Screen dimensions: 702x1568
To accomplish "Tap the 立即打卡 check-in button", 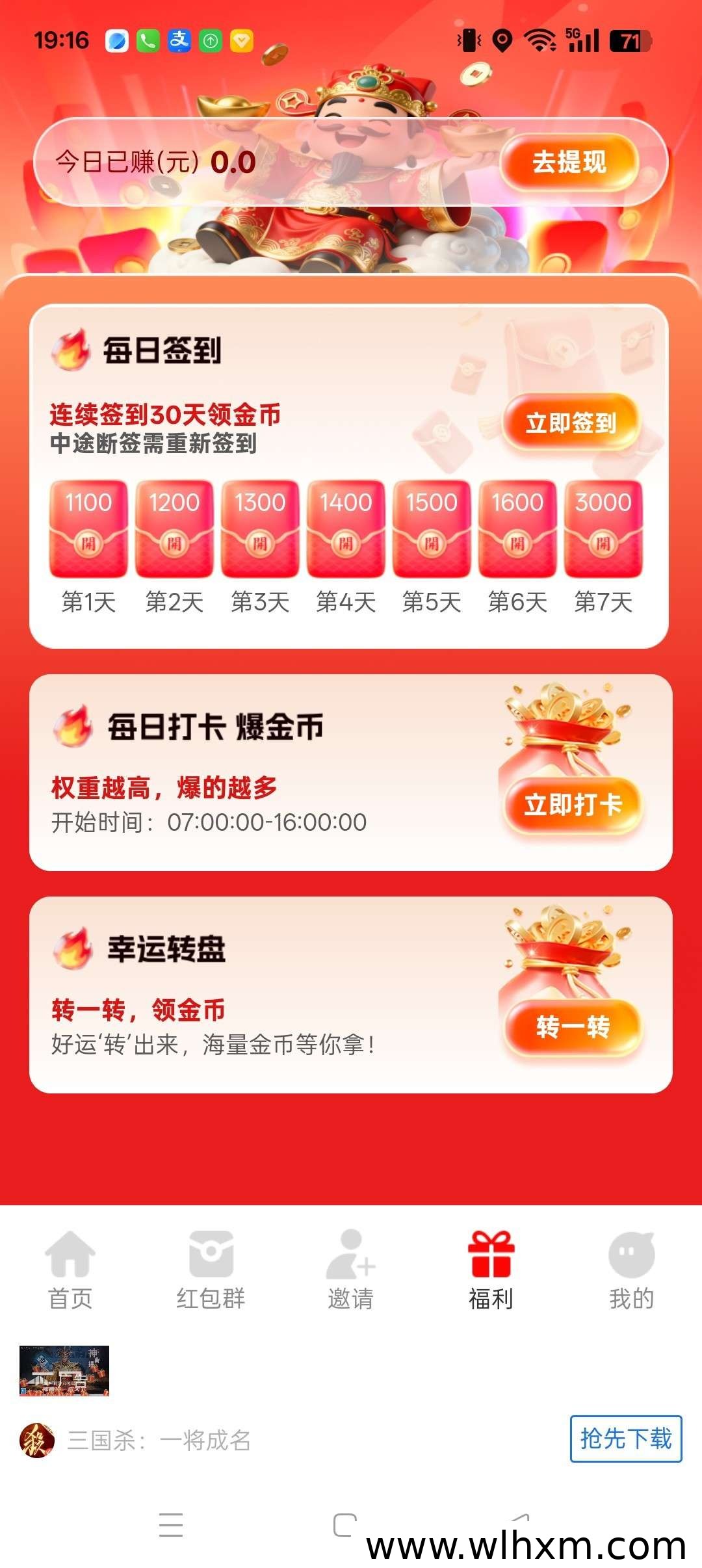I will tap(573, 805).
